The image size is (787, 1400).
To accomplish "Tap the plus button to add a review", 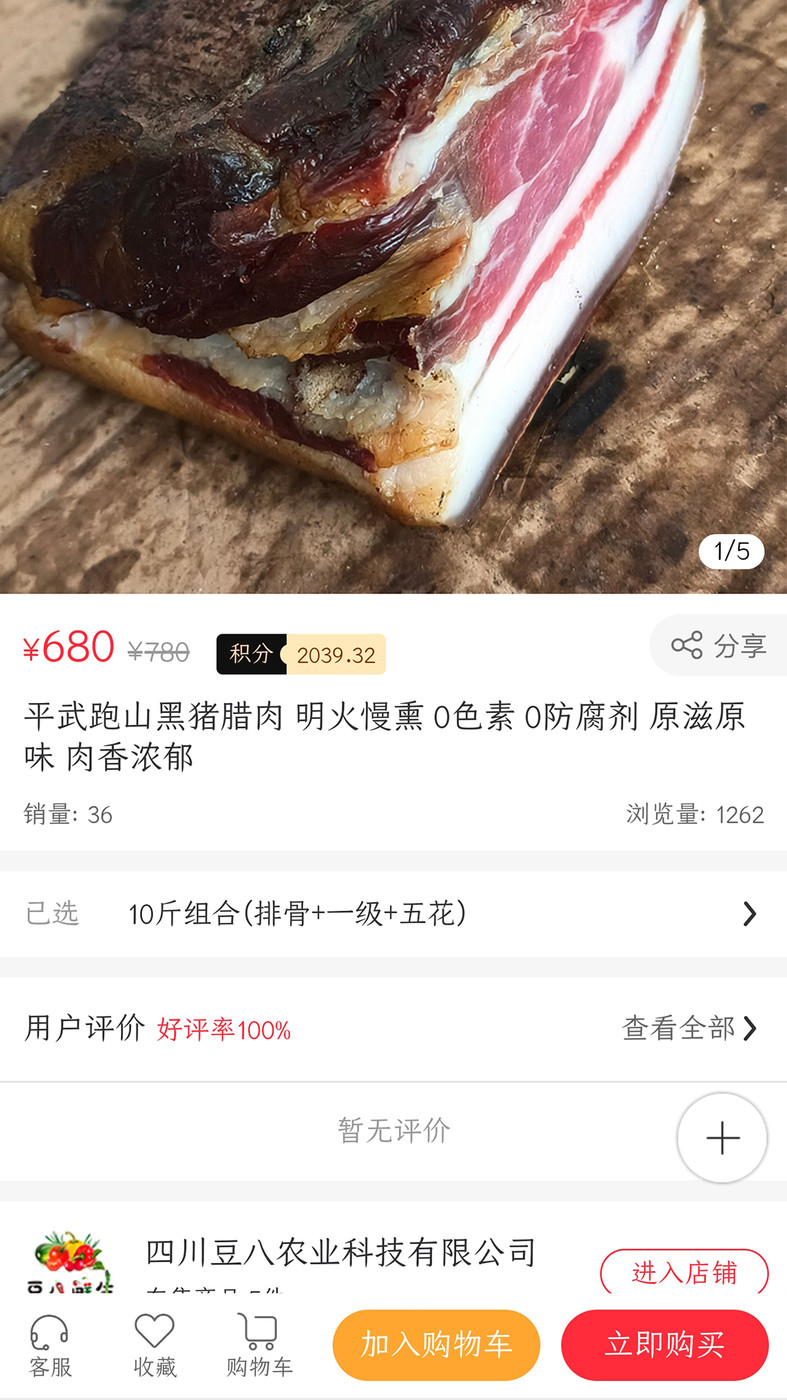I will 721,1137.
